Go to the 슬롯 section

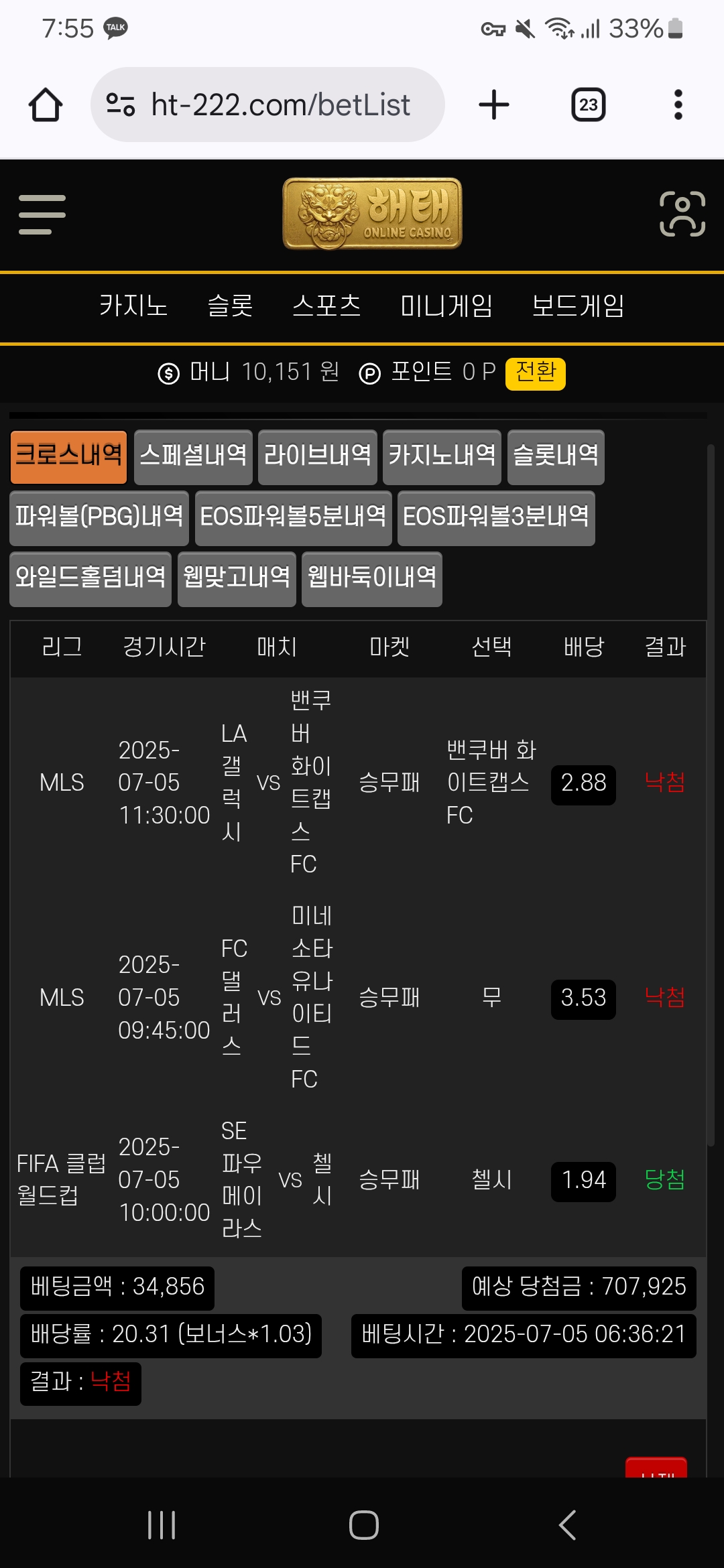[x=230, y=306]
